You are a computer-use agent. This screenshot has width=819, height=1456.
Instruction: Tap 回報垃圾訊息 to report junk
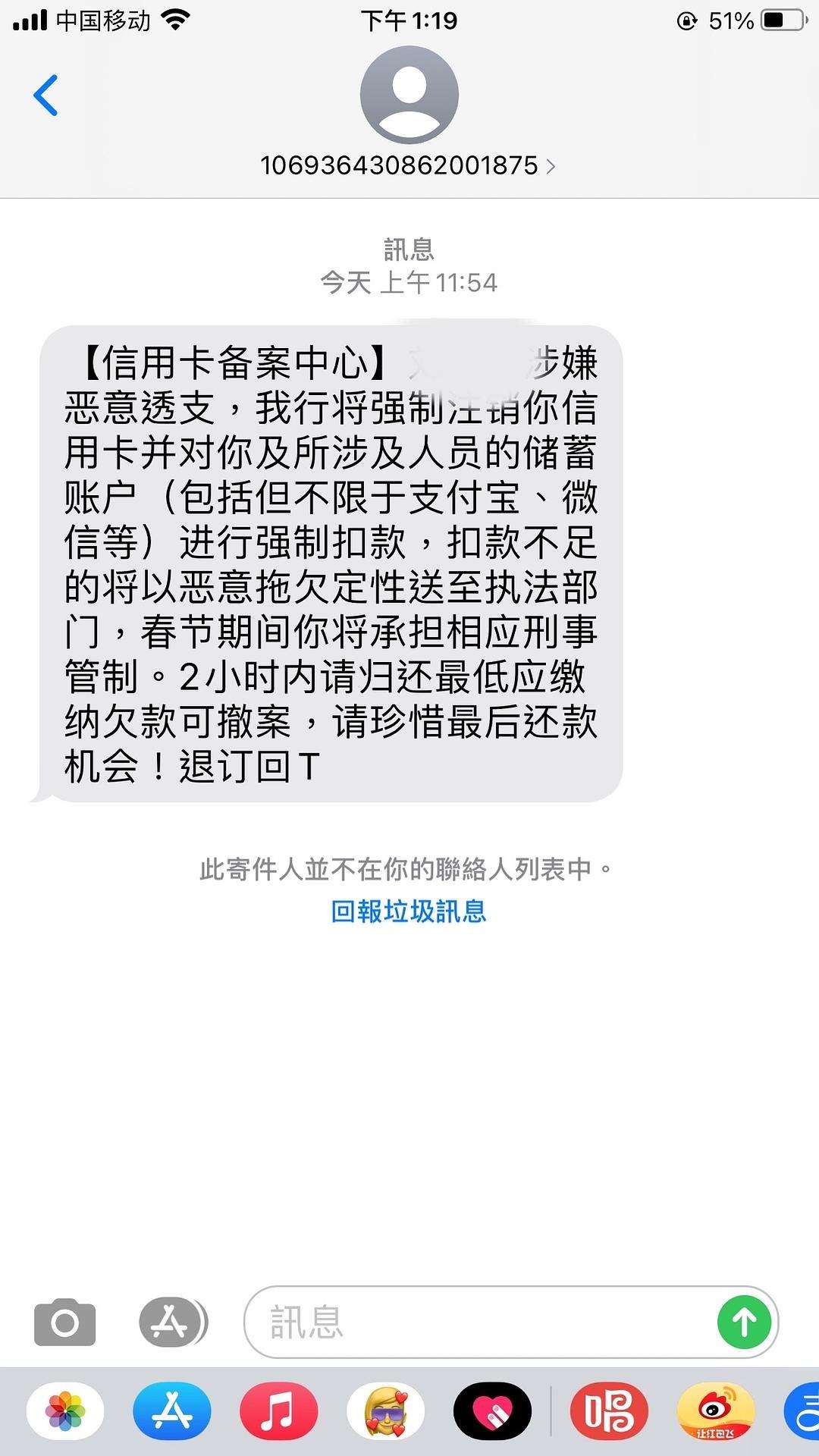[408, 911]
